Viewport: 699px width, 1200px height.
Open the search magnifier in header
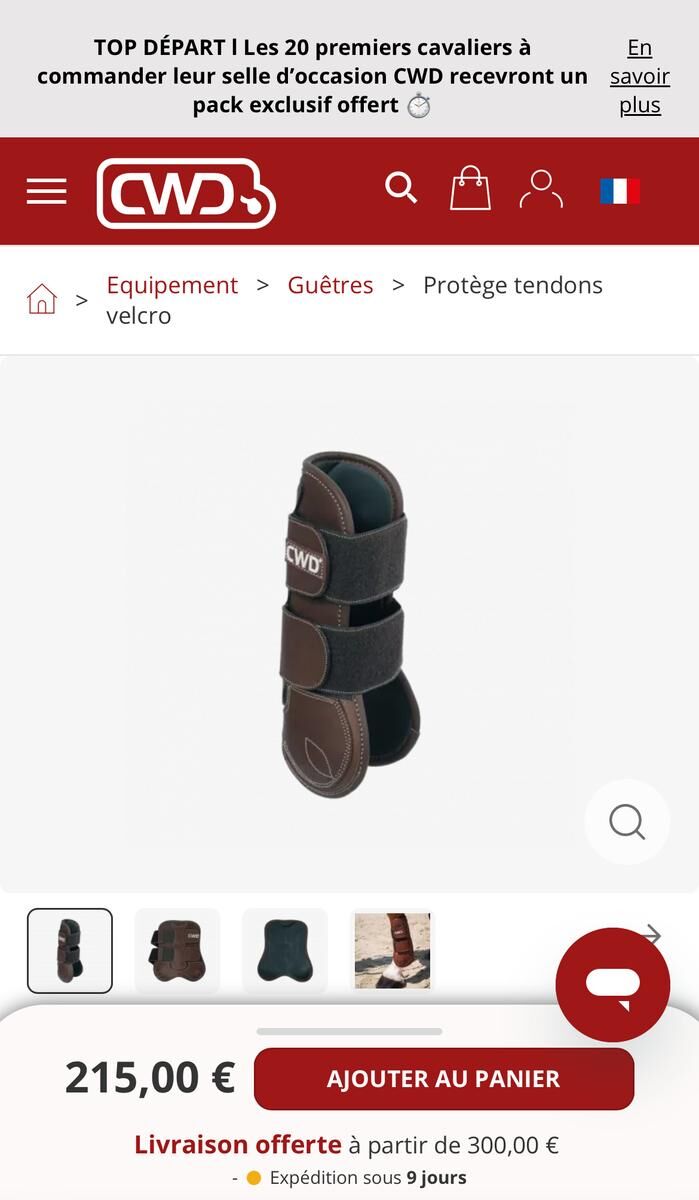click(401, 187)
